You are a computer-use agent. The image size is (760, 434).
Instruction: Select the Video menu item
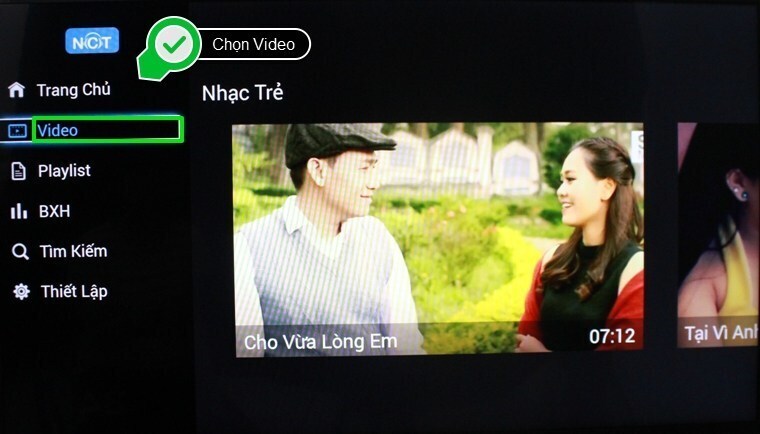coord(58,130)
